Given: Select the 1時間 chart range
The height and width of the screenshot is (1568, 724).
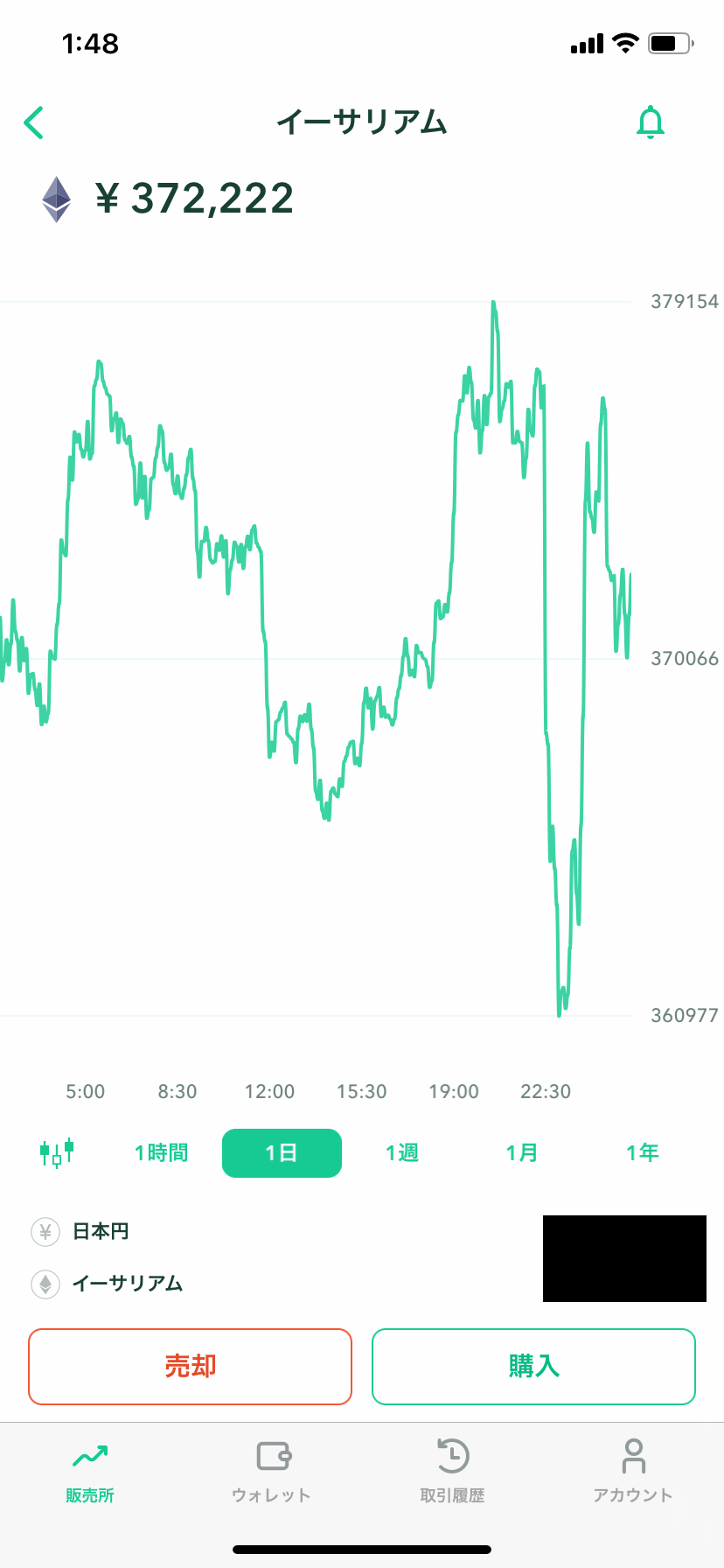Looking at the screenshot, I should coord(161,1153).
